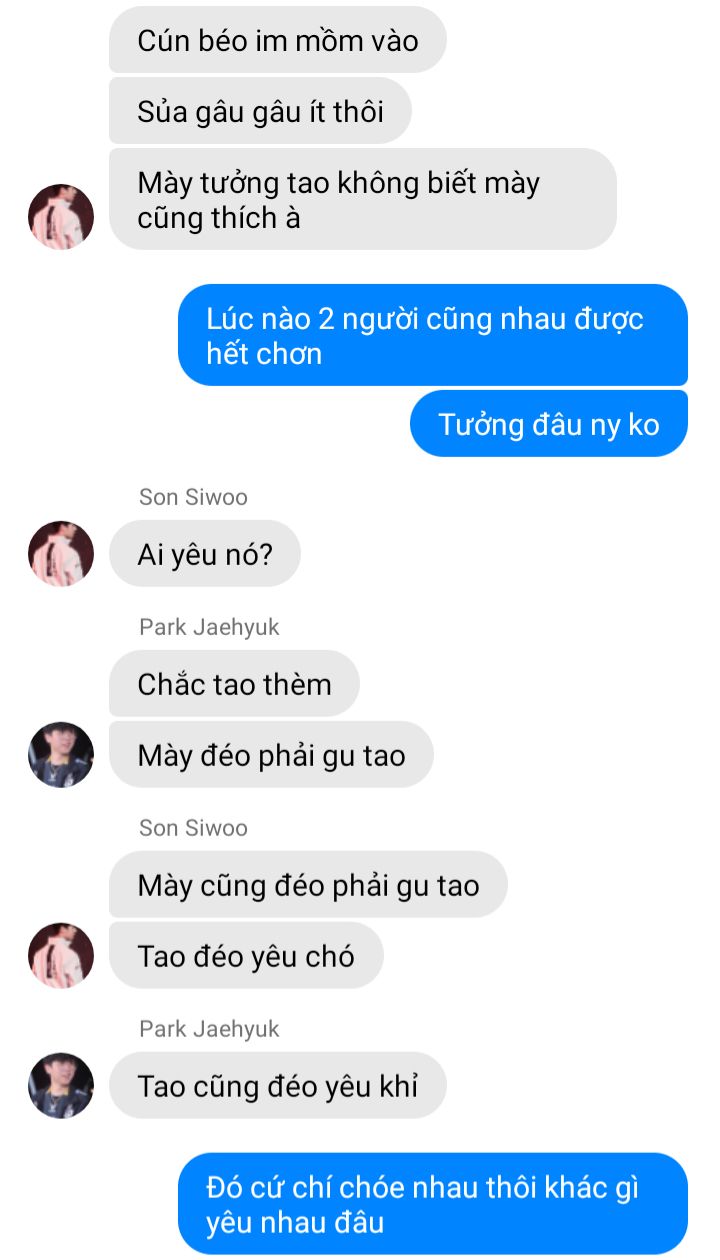View Son Siwoo's avatar beside "Tao đéo yêu chó"
This screenshot has height=1260, width=720.
click(61, 956)
